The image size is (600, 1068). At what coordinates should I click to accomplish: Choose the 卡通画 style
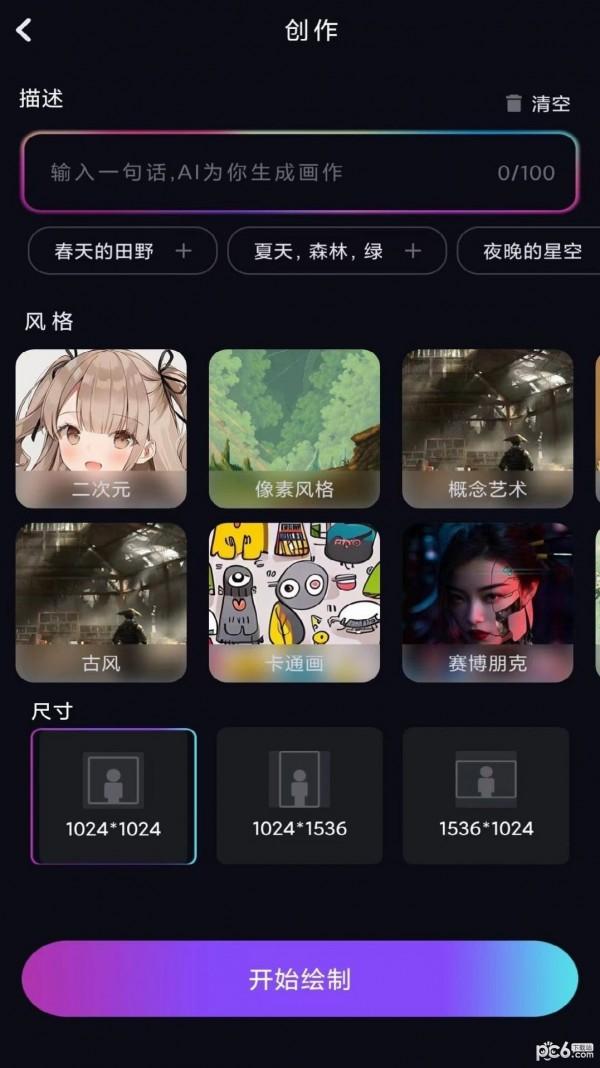tap(294, 602)
